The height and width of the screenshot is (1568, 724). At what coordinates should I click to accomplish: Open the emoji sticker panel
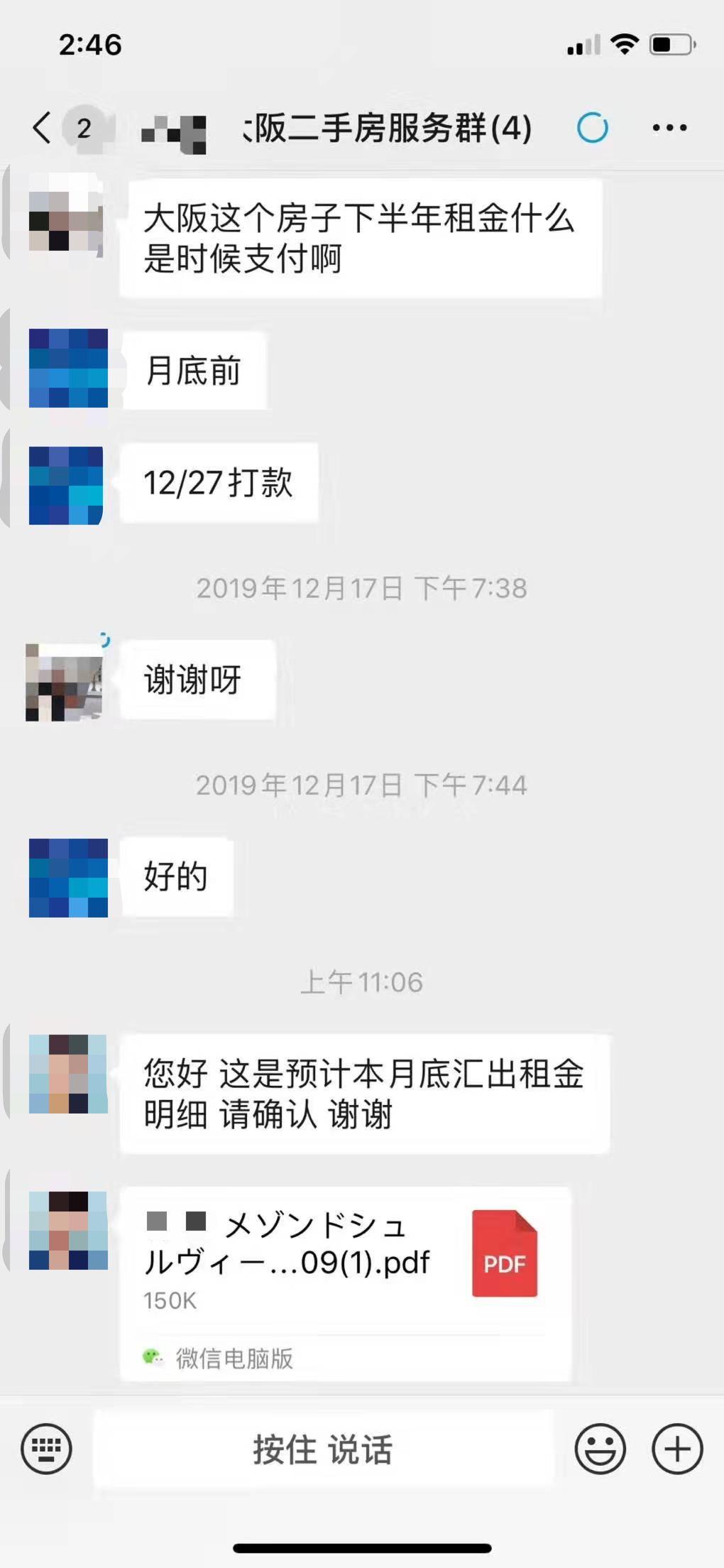pyautogui.click(x=600, y=1449)
